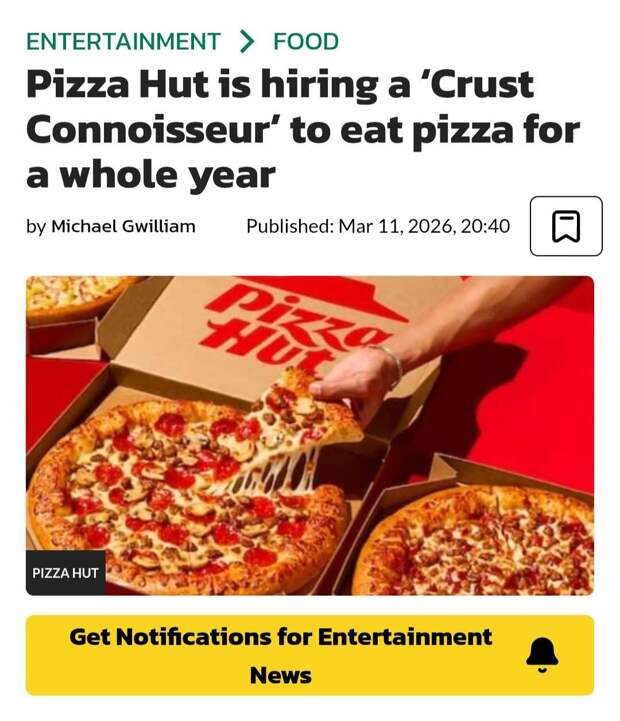Image resolution: width=620 pixels, height=721 pixels.
Task: Get Notifications for Entertainment News
Action: click(309, 655)
